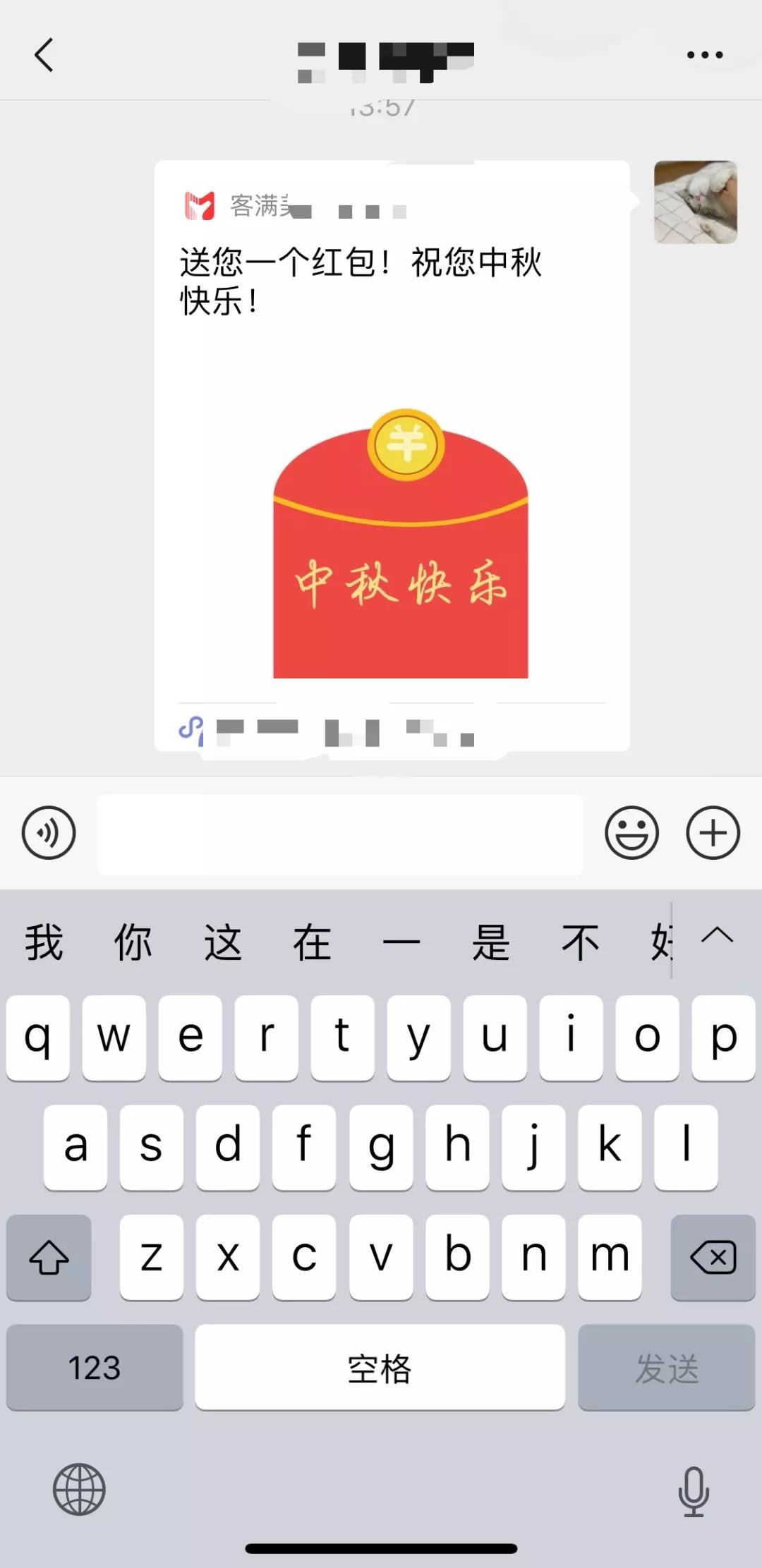The width and height of the screenshot is (762, 1568).
Task: Pick the suggested word 是
Action: (x=490, y=942)
